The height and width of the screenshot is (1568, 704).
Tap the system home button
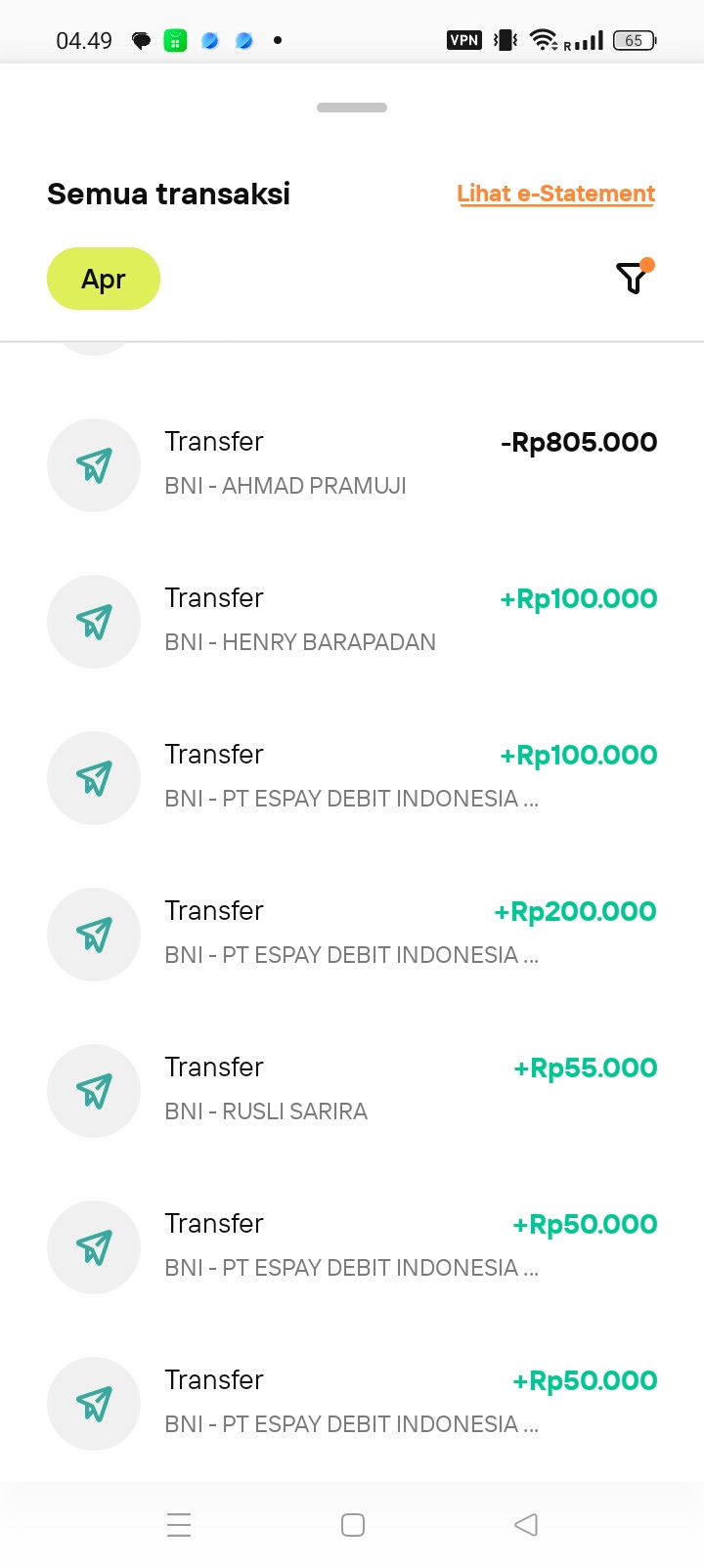(x=353, y=1524)
